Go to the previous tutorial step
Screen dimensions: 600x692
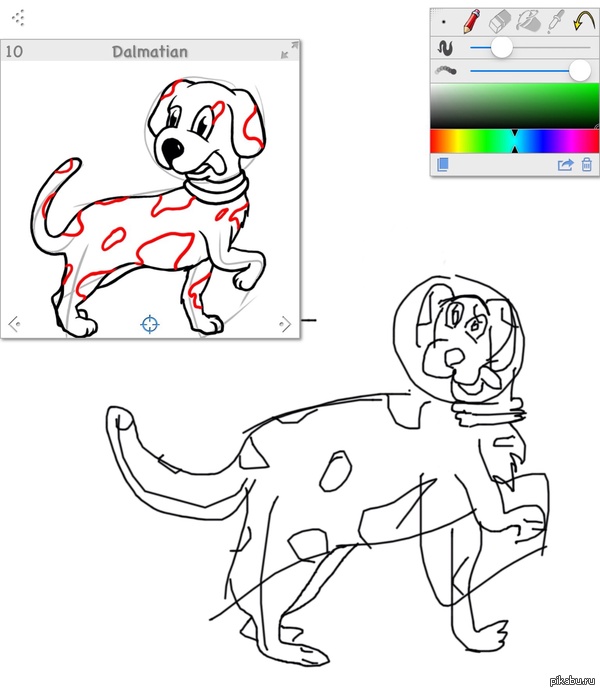click(14, 323)
